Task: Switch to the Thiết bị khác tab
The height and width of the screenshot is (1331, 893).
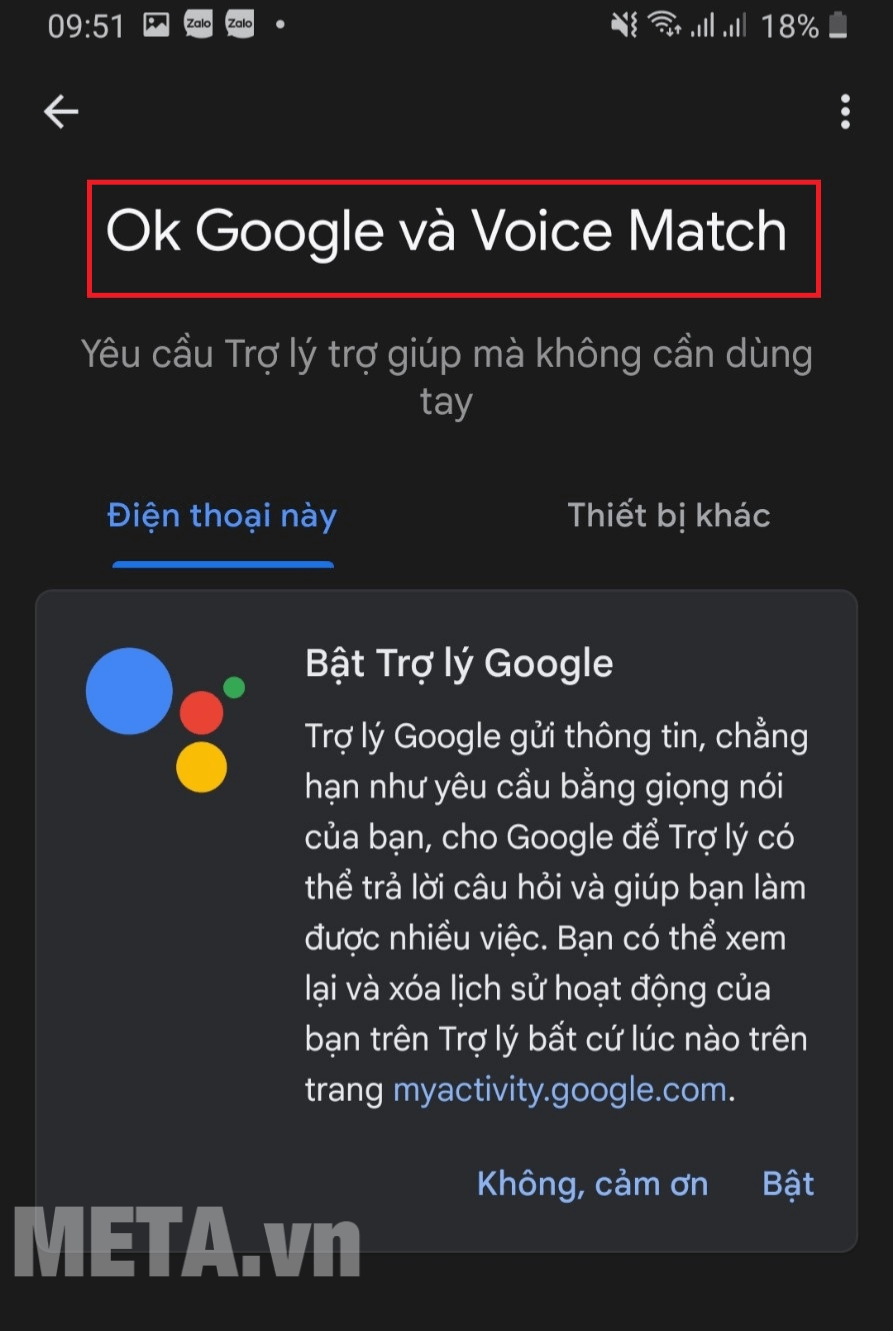Action: pyautogui.click(x=668, y=516)
